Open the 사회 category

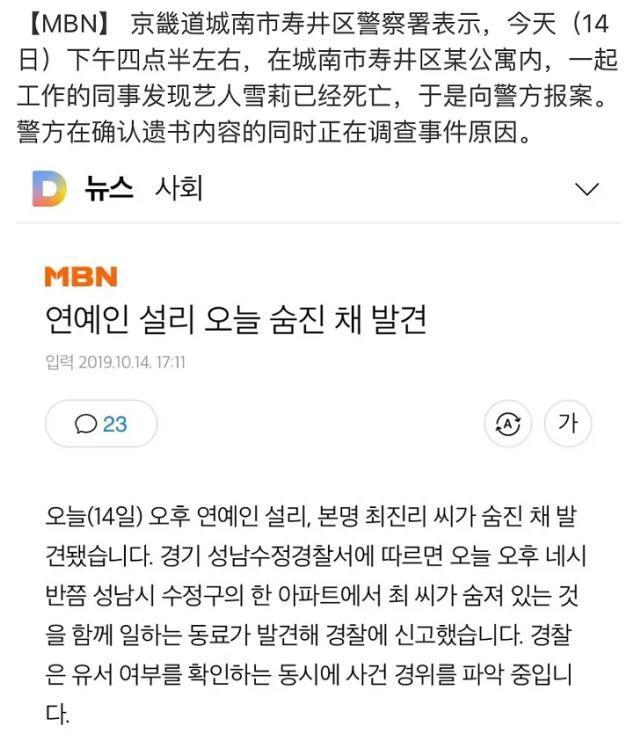point(179,188)
